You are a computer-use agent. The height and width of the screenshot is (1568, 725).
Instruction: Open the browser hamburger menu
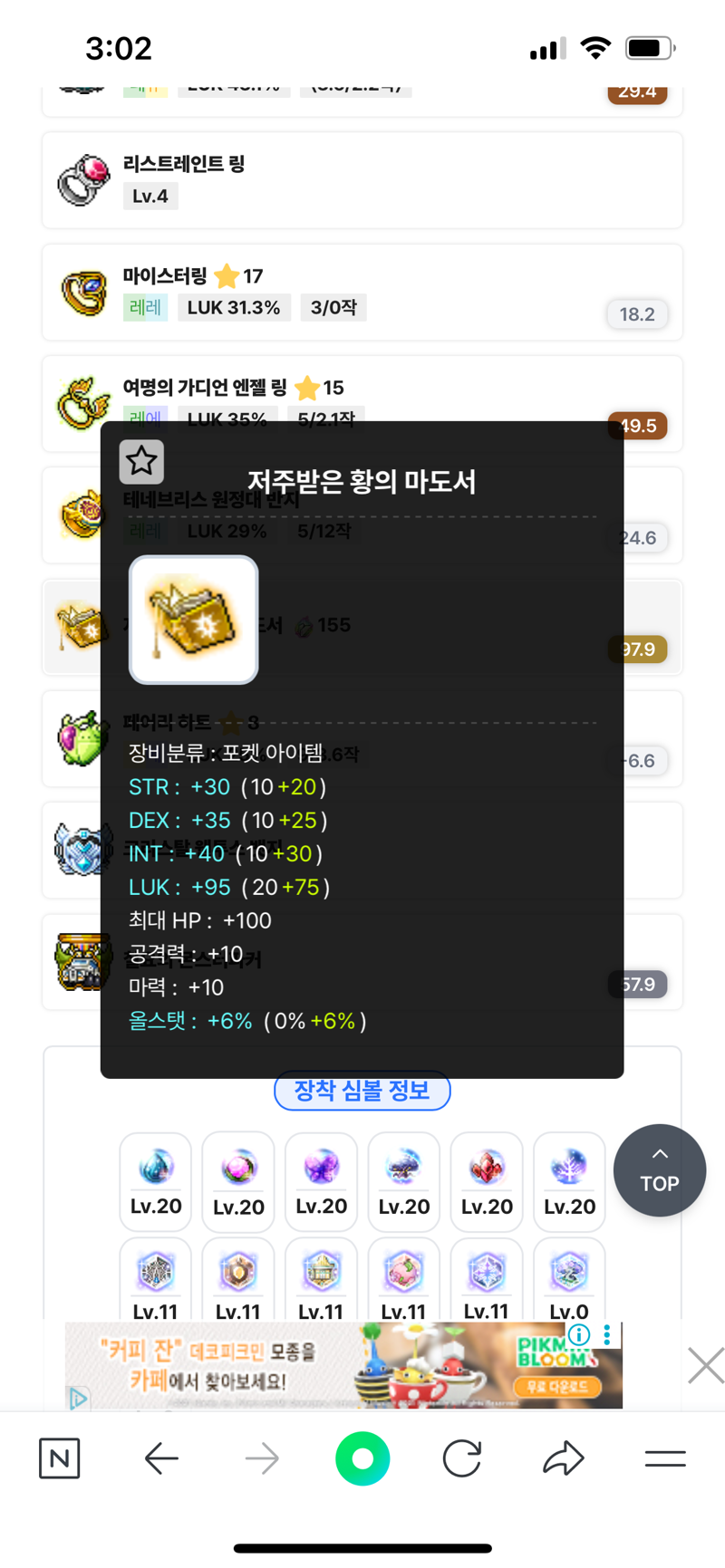pos(665,1458)
